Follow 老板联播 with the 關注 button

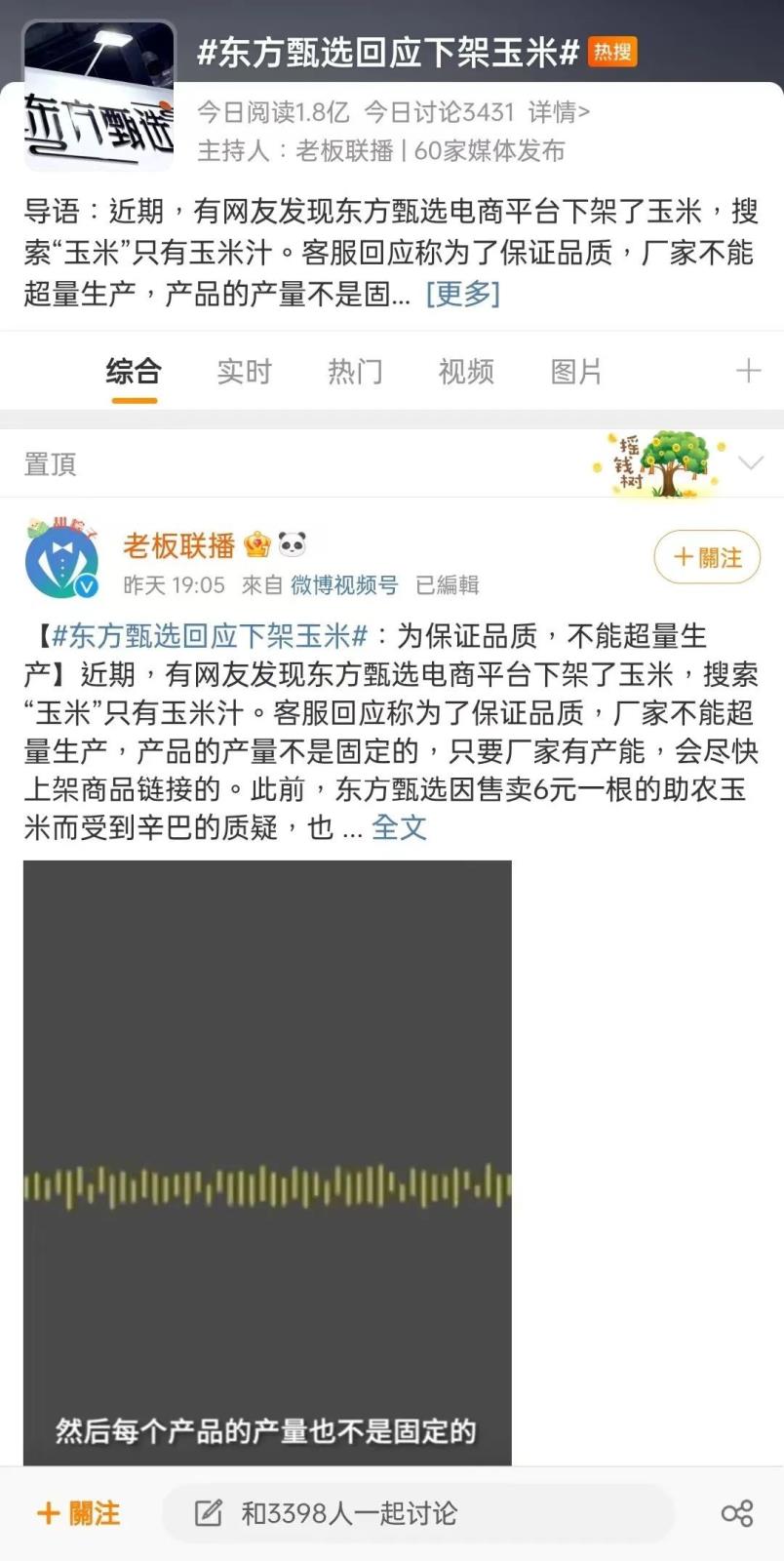[707, 558]
